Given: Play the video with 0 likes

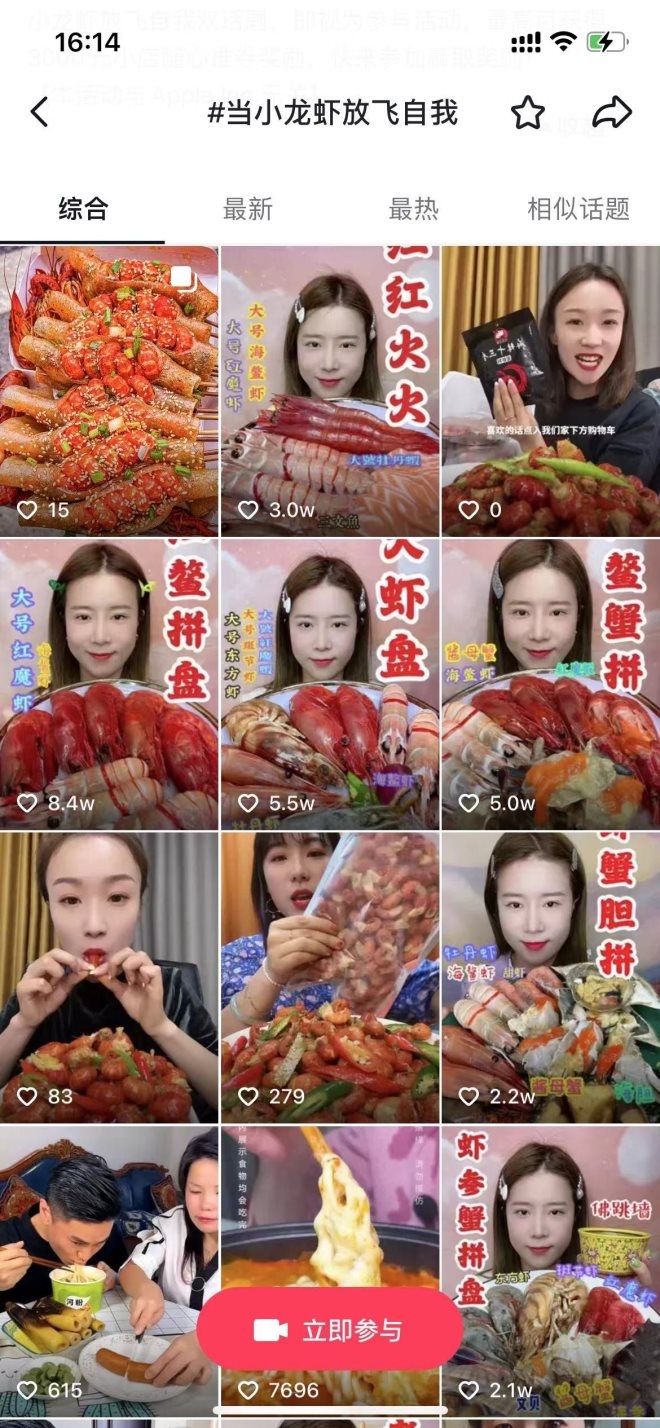Looking at the screenshot, I should click(x=550, y=390).
